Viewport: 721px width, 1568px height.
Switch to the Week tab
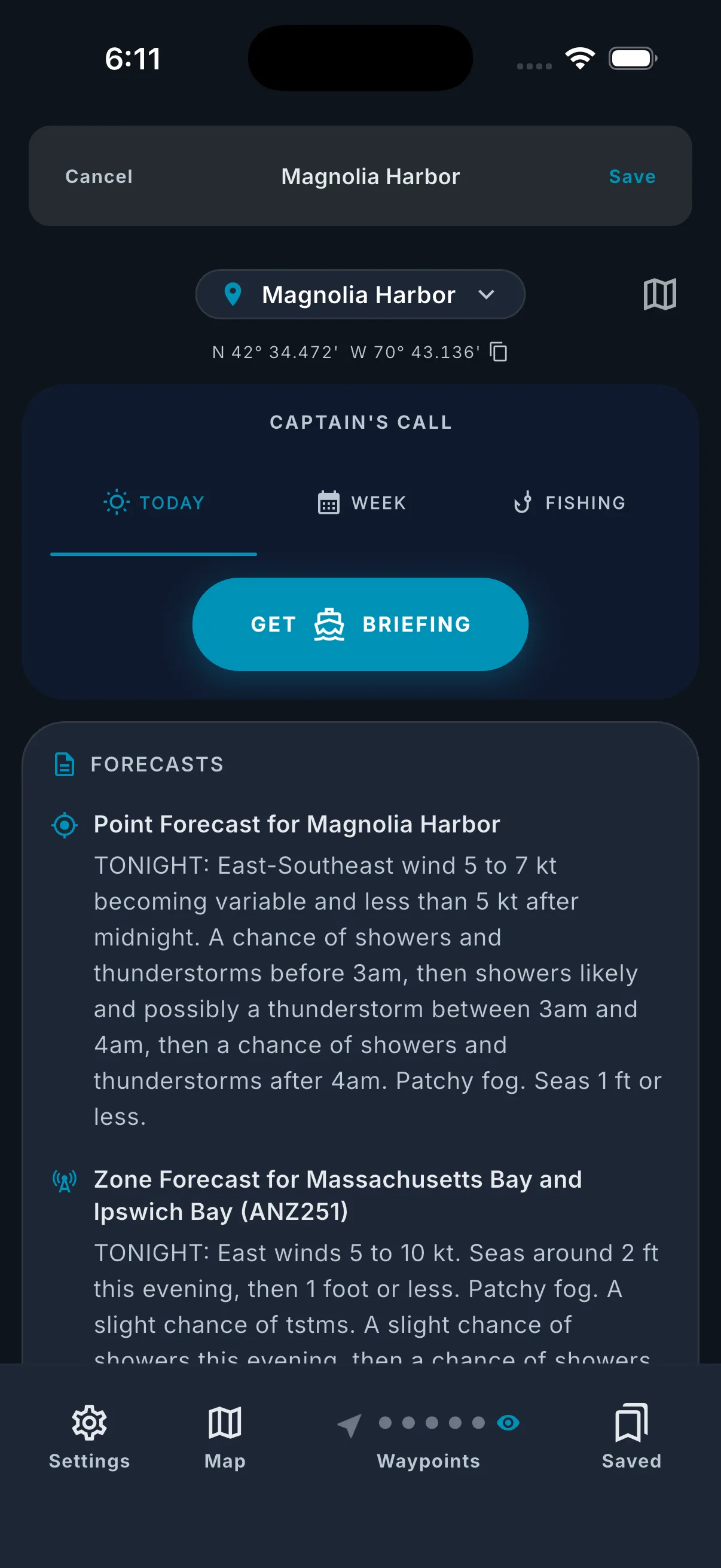[x=362, y=503]
